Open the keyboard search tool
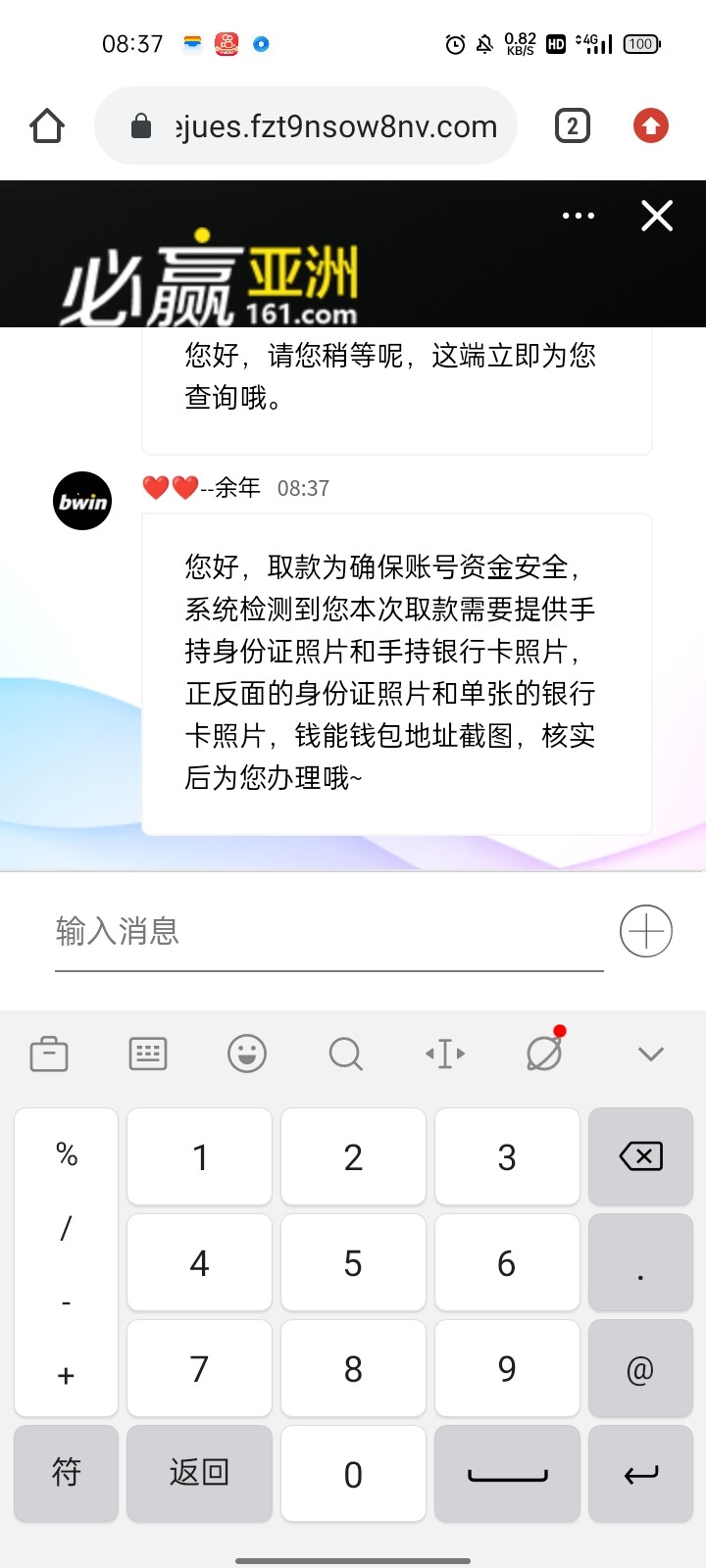The image size is (706, 1568). 345,1054
